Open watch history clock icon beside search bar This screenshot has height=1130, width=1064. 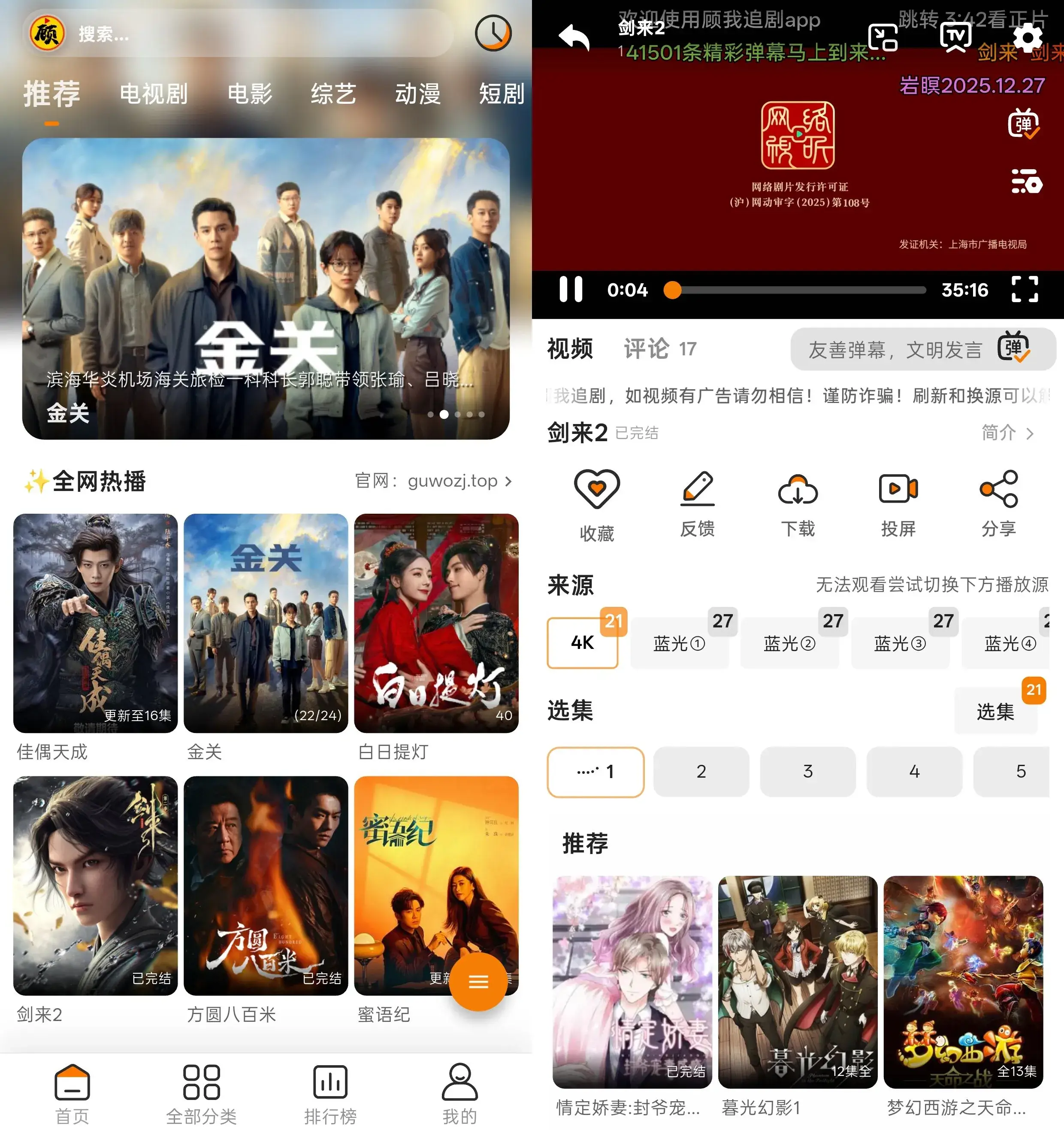tap(493, 34)
